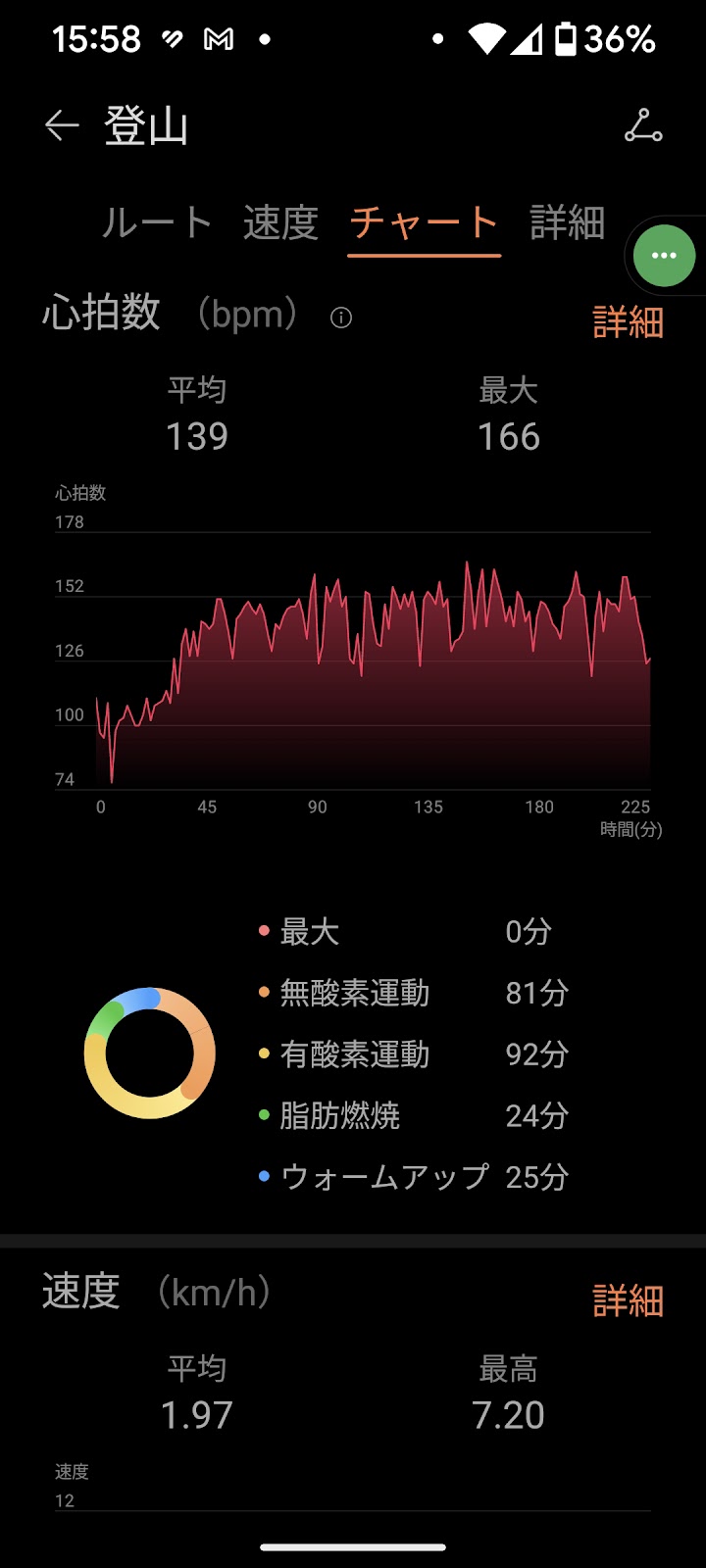Open the route share icon
Screen dimensions: 706x1568
[x=643, y=126]
